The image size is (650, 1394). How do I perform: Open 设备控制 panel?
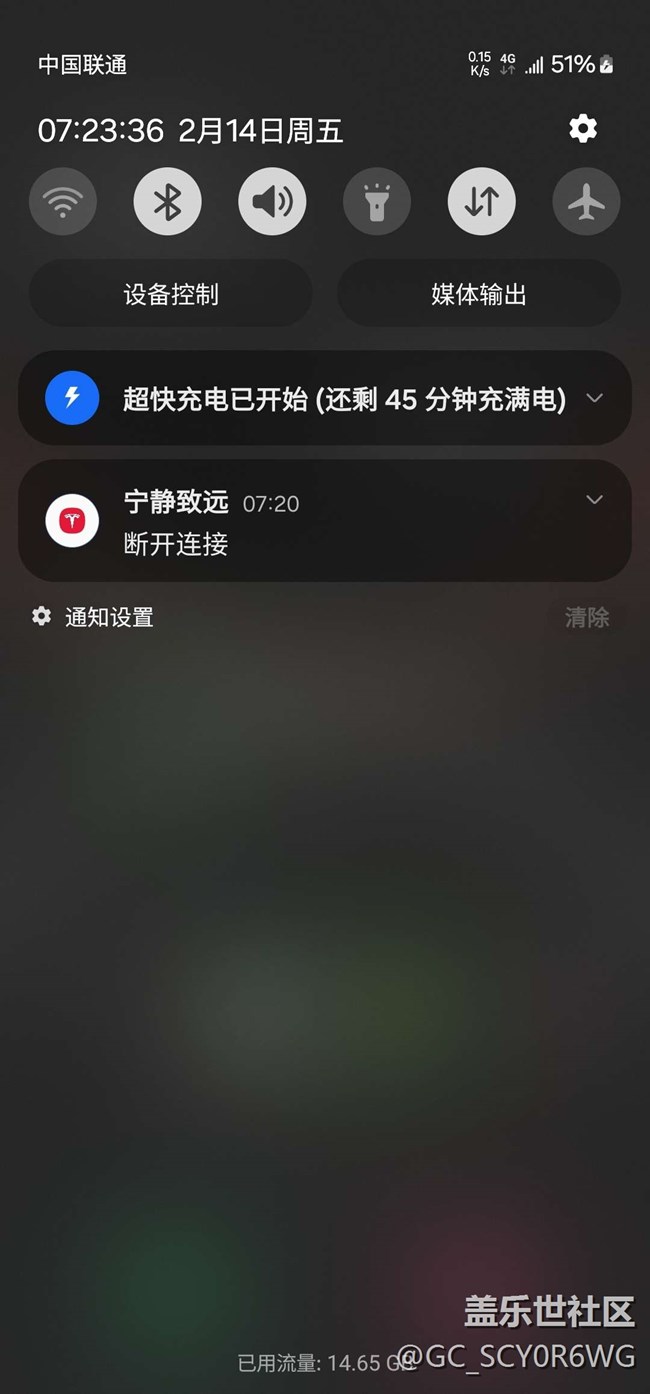click(171, 294)
